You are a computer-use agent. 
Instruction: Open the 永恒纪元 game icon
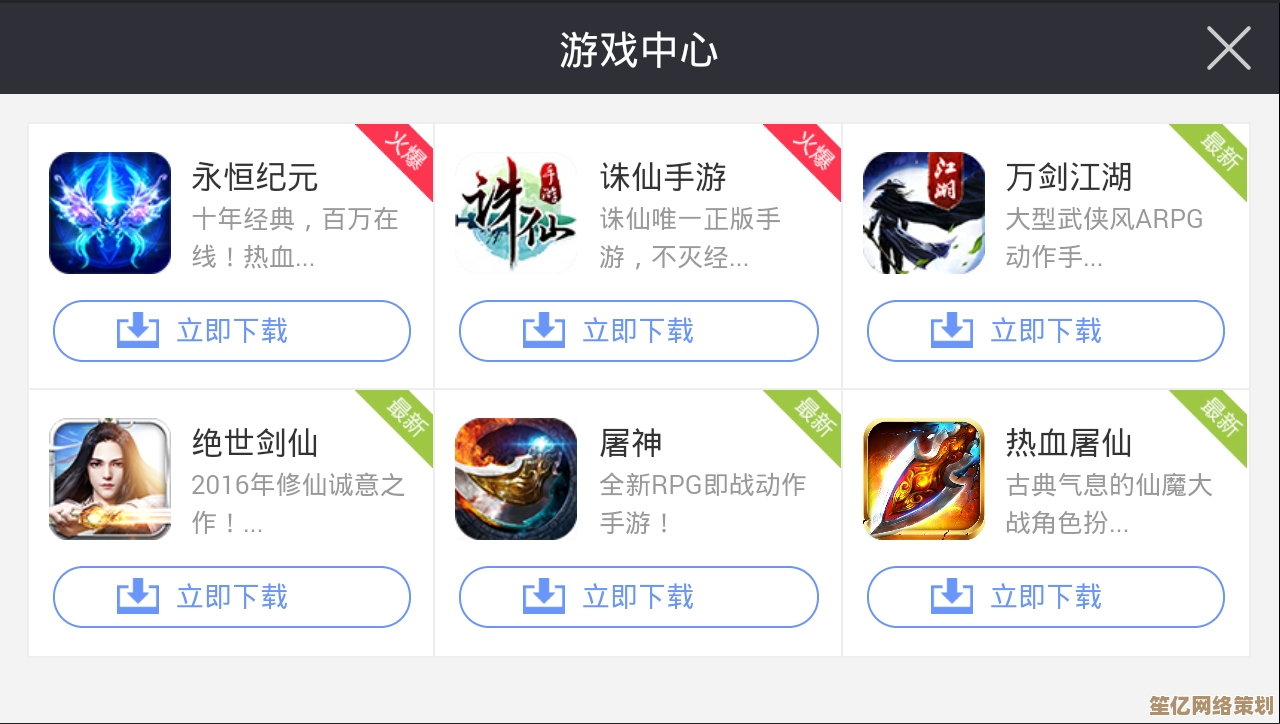(x=110, y=213)
